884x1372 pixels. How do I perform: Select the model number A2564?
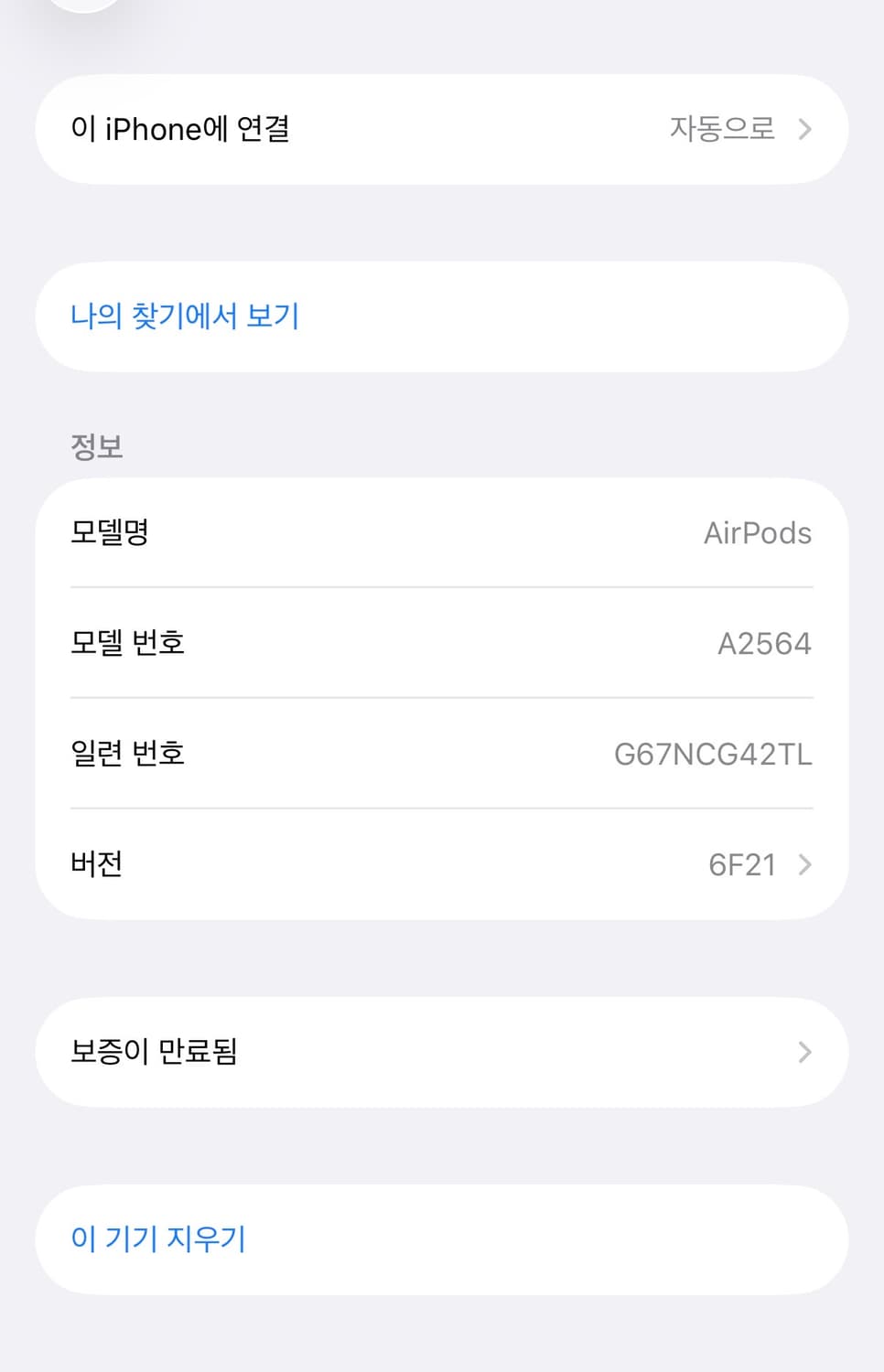(x=763, y=643)
